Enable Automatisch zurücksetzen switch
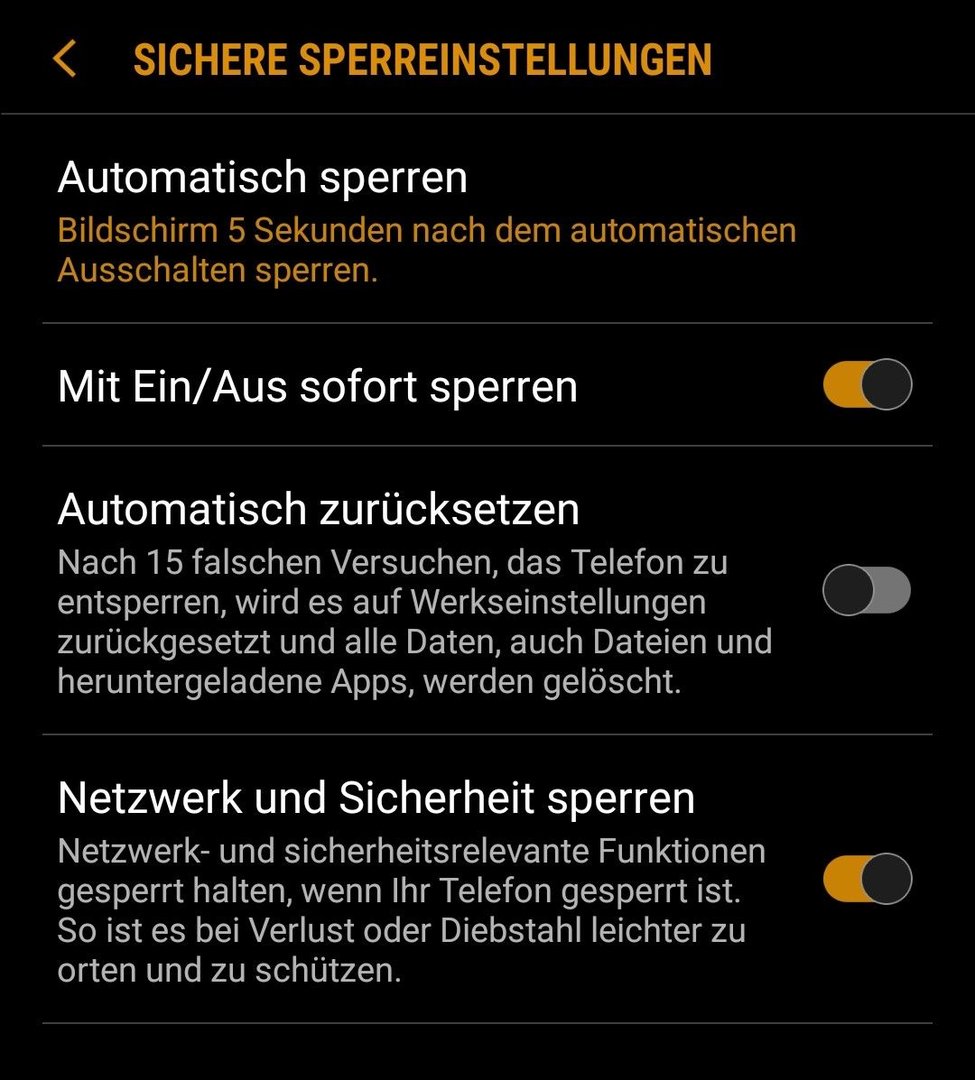The width and height of the screenshot is (975, 1080). tap(866, 590)
